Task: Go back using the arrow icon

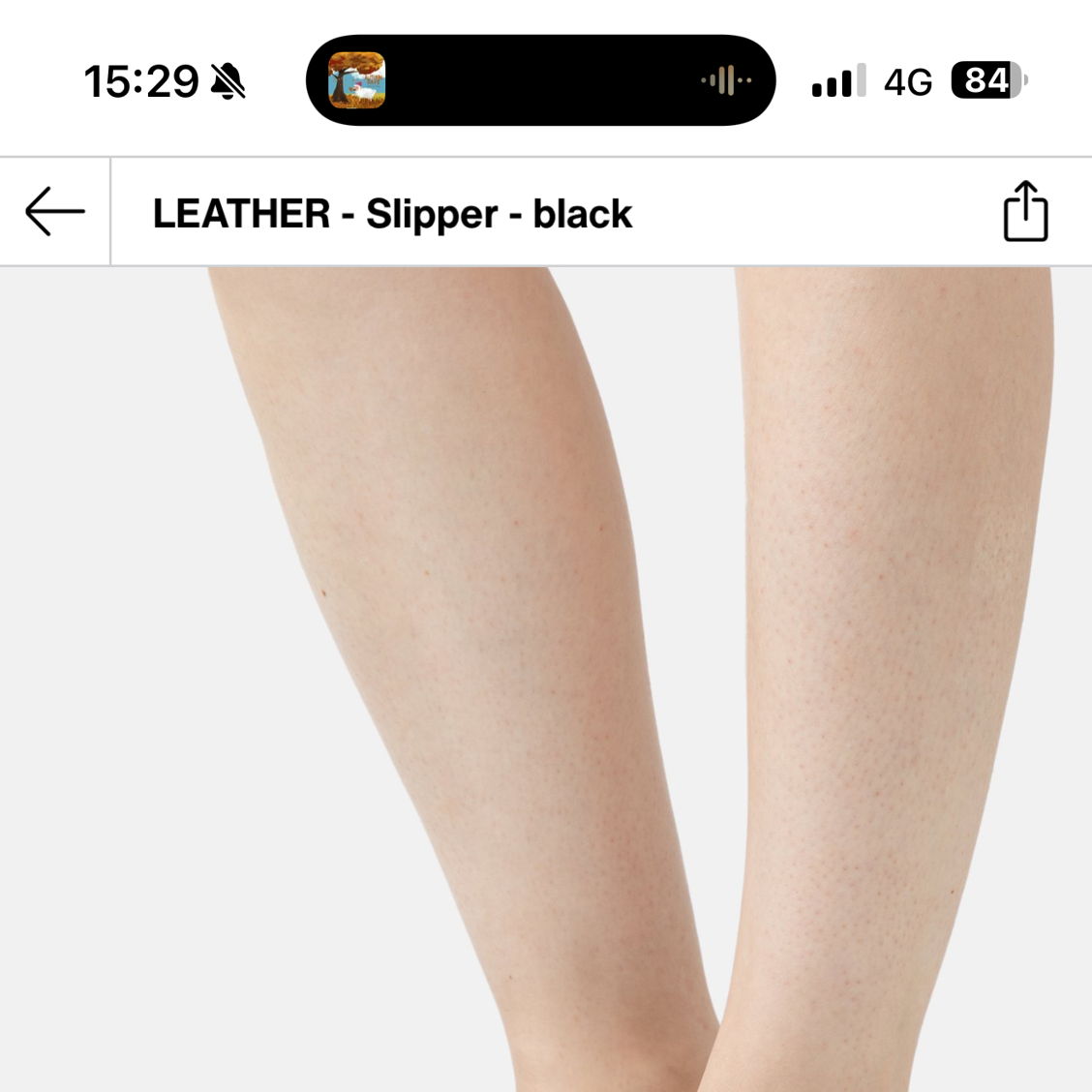Action: click(54, 212)
